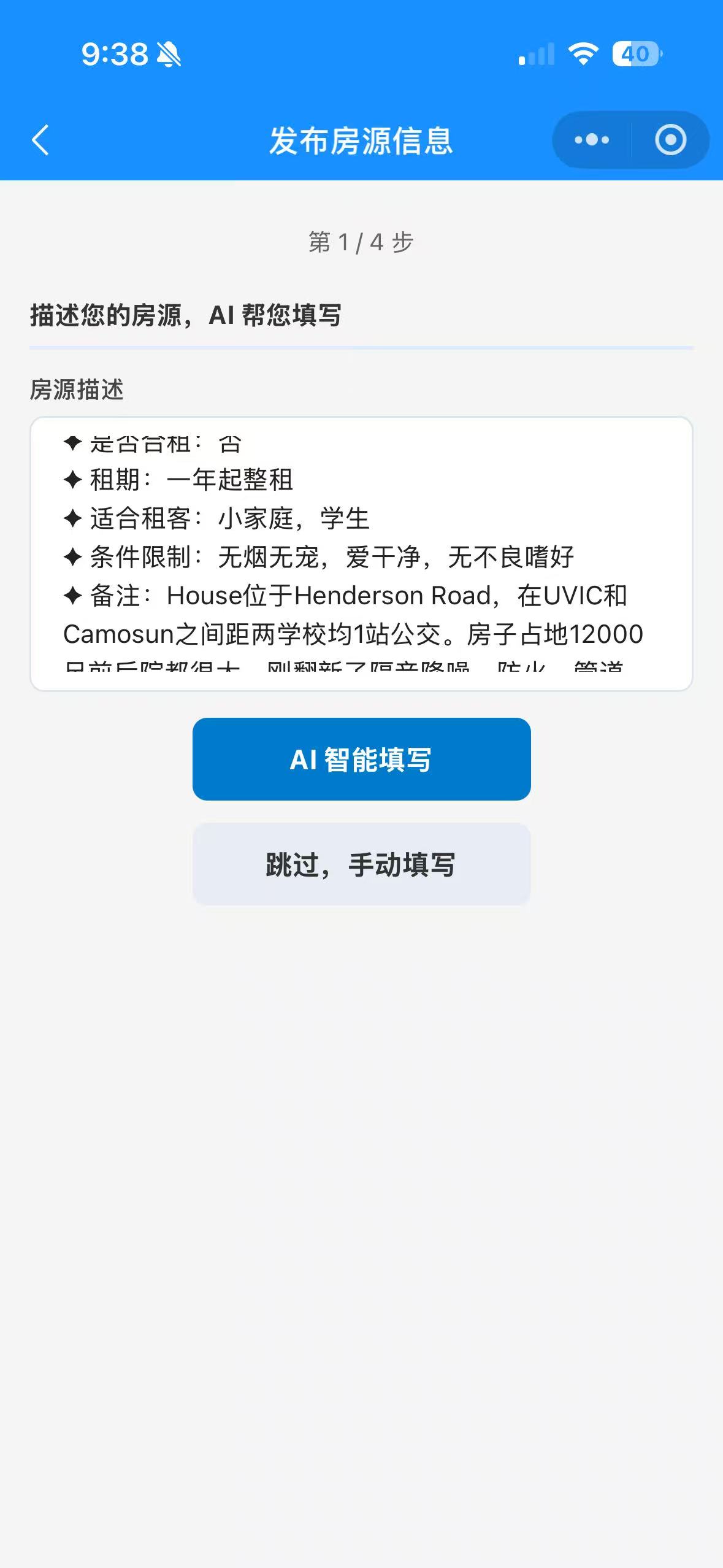This screenshot has height=1568, width=723.
Task: Focus the 房源描述 text box
Action: point(361,553)
